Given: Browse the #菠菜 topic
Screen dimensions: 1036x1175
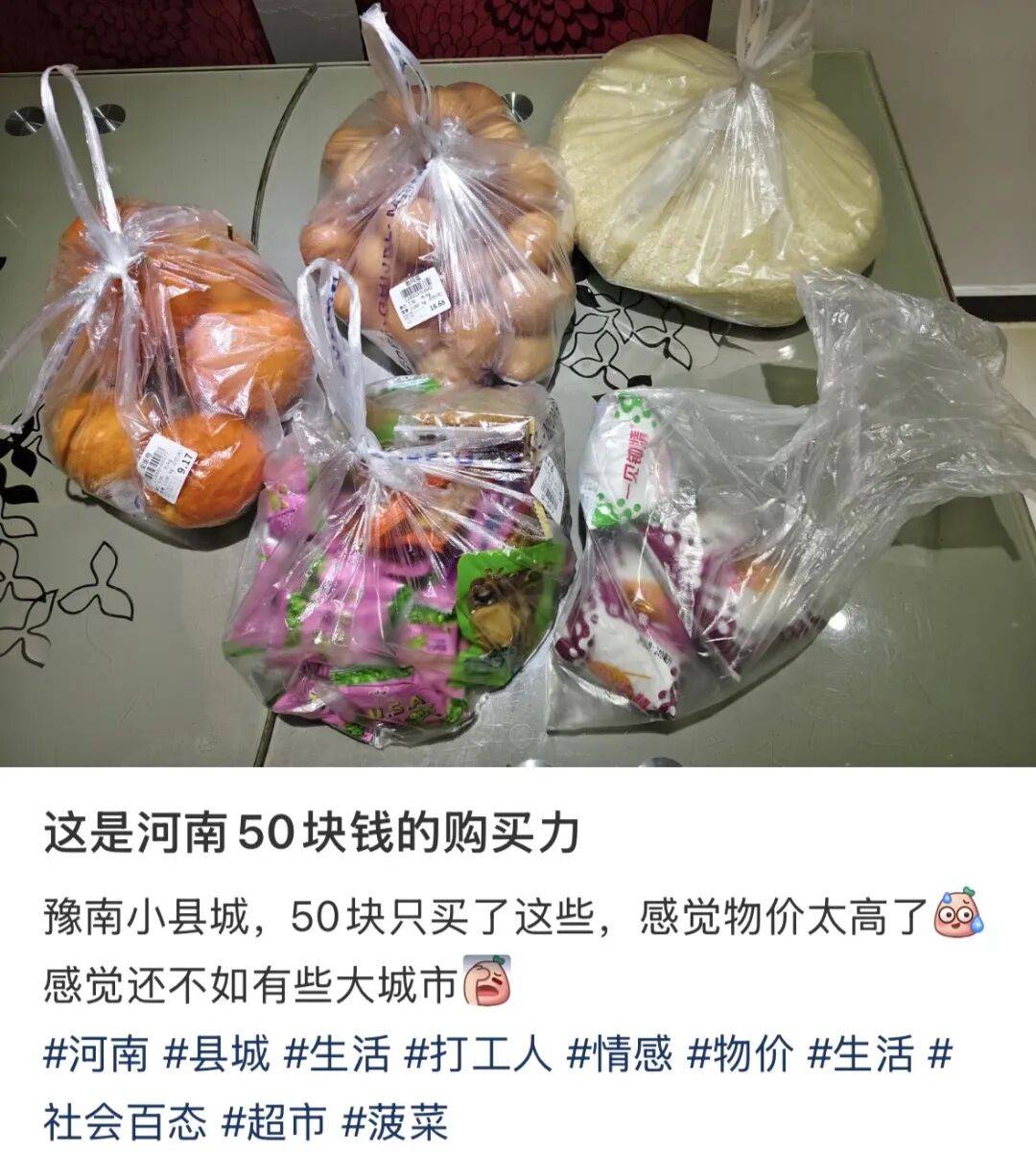Looking at the screenshot, I should click(x=395, y=1121).
